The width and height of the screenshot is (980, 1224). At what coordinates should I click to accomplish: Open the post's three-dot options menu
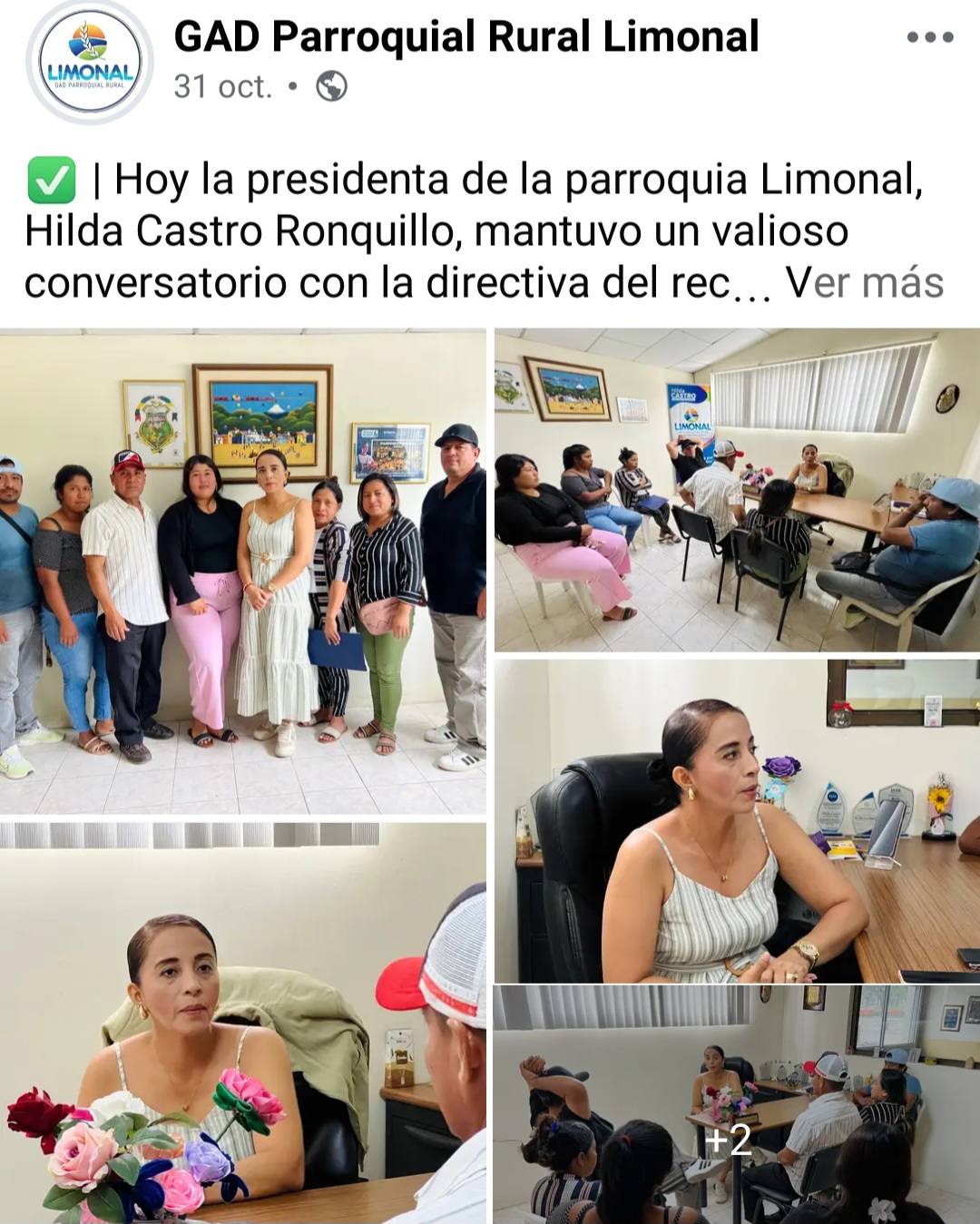pyautogui.click(x=930, y=37)
